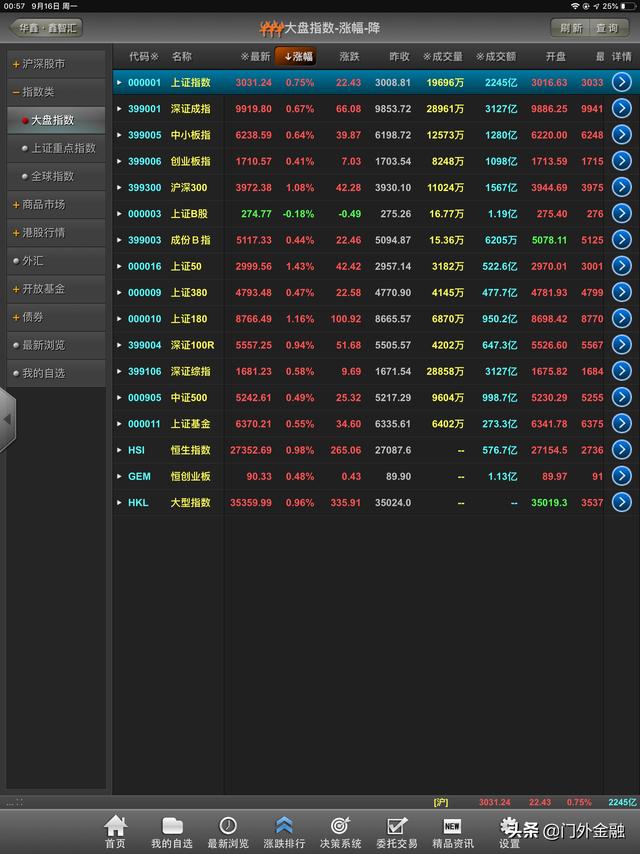Screen dimensions: 640x854
Task: Switch to the 首页 tab
Action: (116, 831)
